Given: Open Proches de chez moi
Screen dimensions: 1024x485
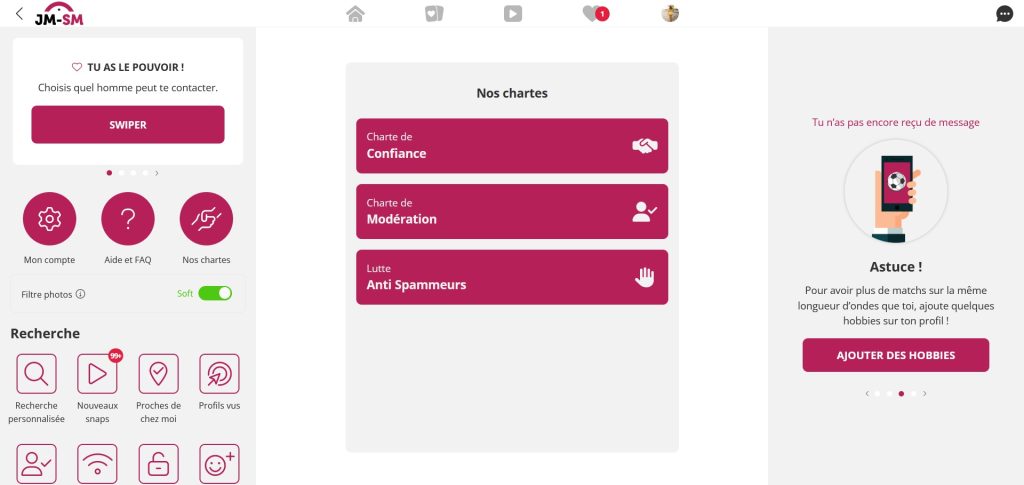Looking at the screenshot, I should [x=158, y=374].
